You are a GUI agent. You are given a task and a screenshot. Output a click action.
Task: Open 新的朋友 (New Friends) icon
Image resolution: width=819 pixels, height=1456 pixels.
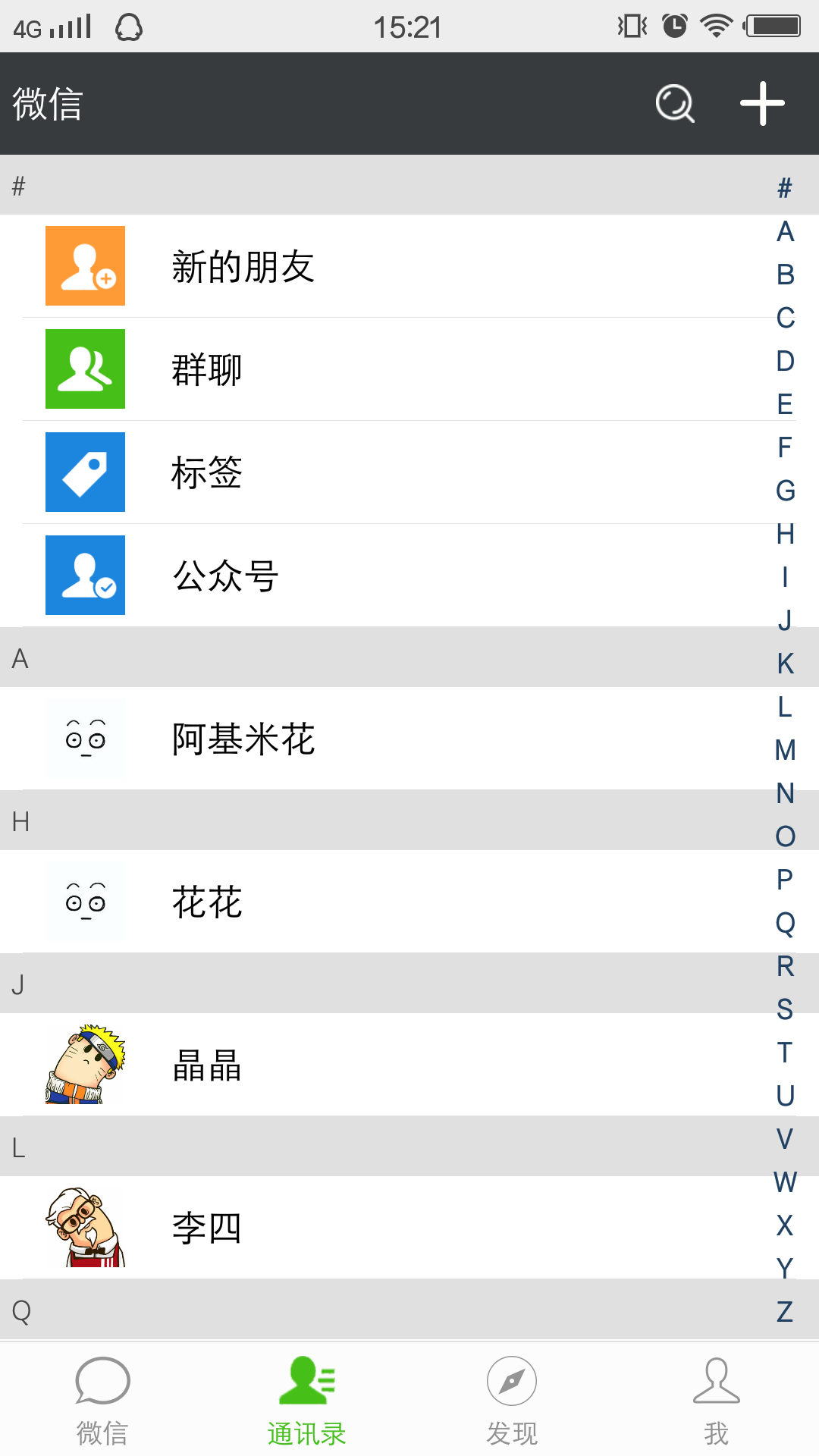(x=85, y=266)
